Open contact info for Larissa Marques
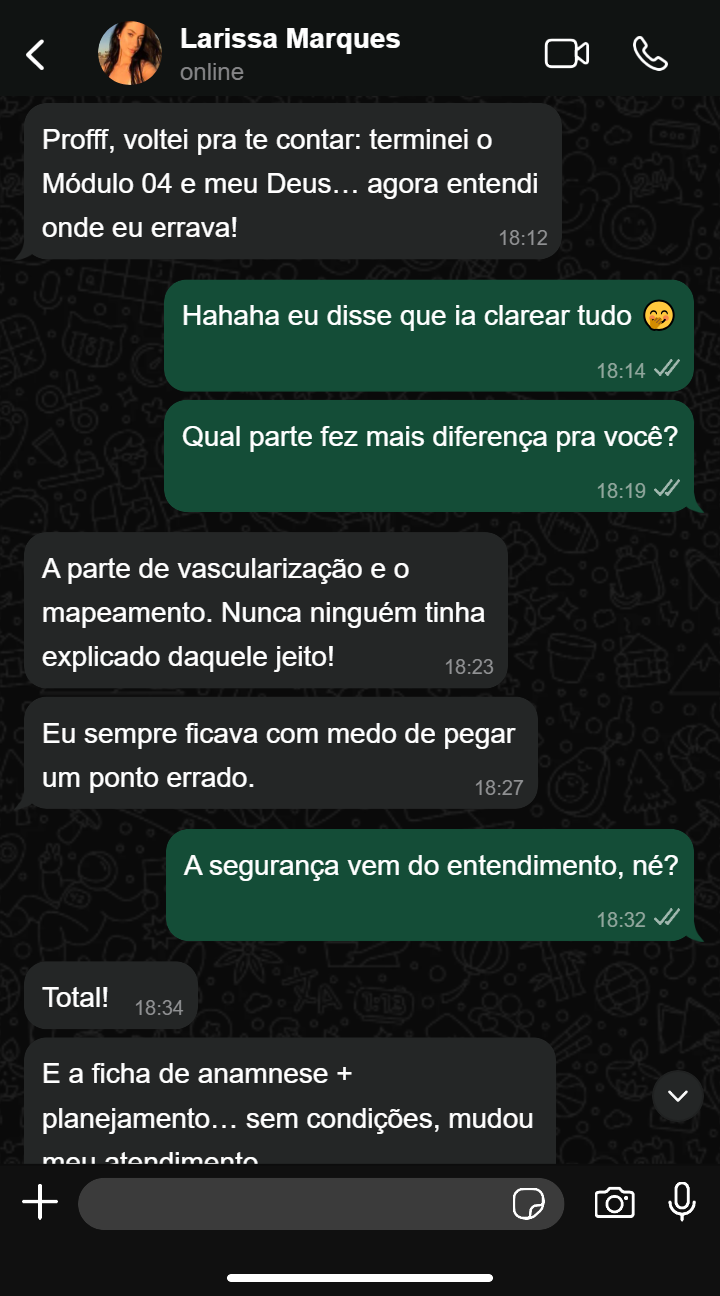This screenshot has height=1296, width=720. (x=290, y=54)
